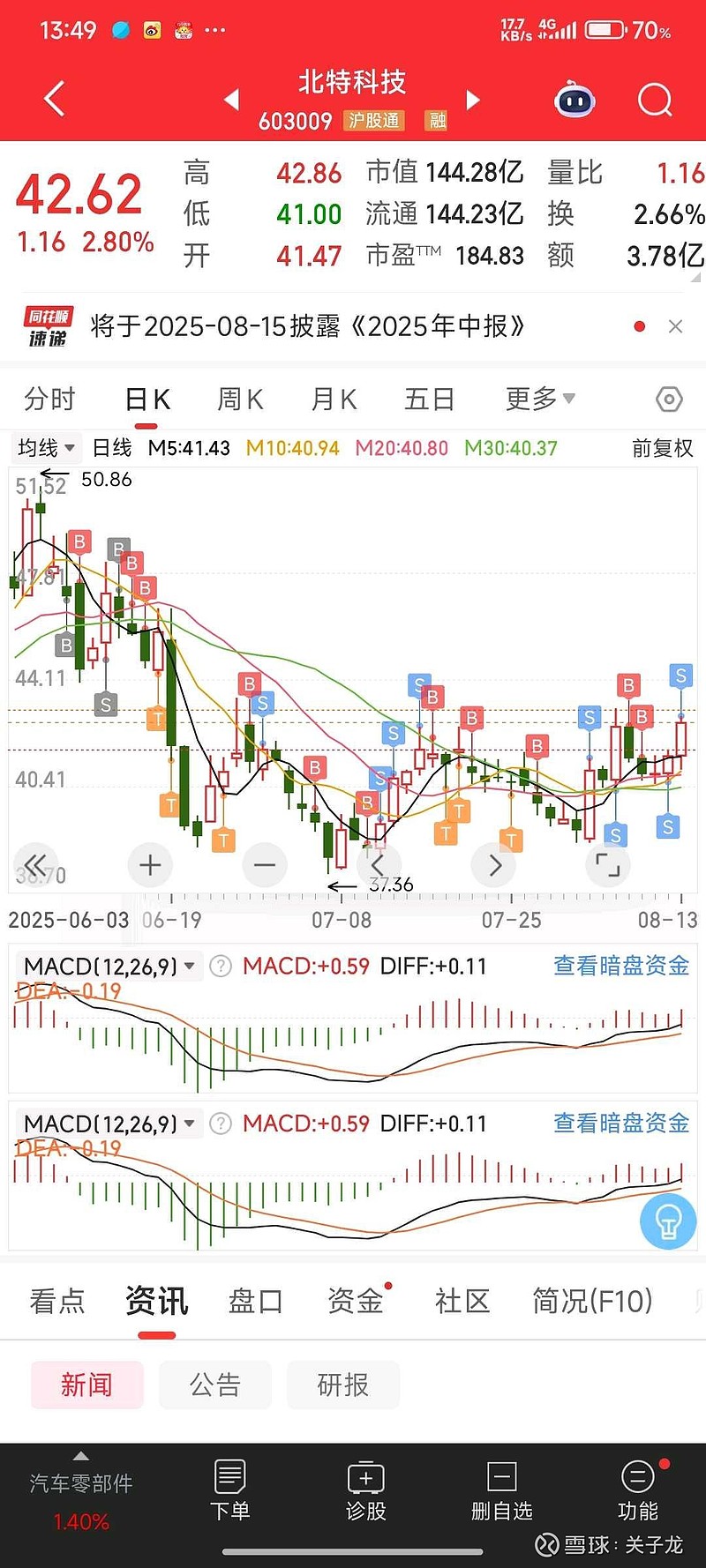Expand the 更多 chart period dropdown
The image size is (706, 1568).
pos(540,399)
